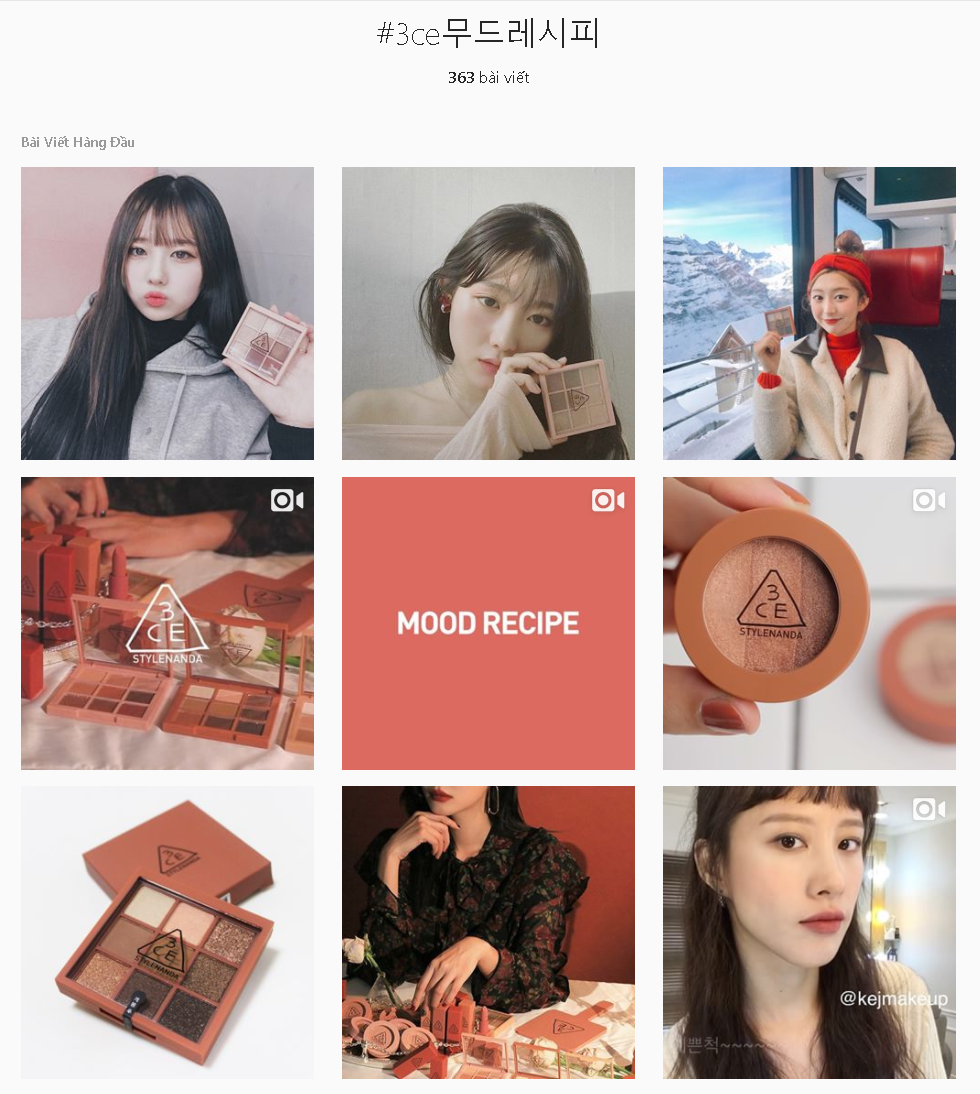Open the post of the open nine-shade palette
The width and height of the screenshot is (980, 1094).
tap(167, 932)
